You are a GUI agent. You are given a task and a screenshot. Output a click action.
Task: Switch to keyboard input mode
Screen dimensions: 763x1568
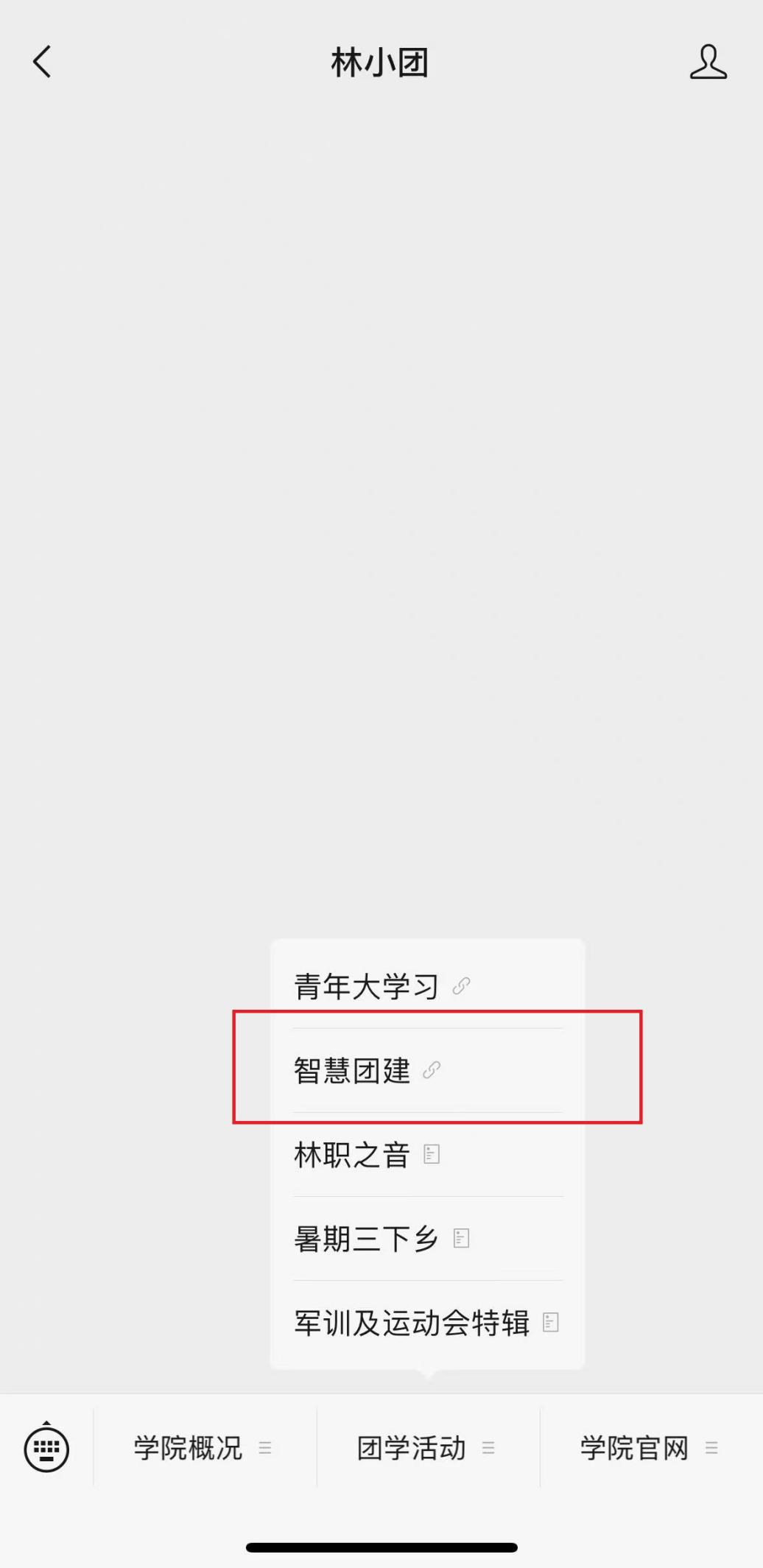point(46,1448)
